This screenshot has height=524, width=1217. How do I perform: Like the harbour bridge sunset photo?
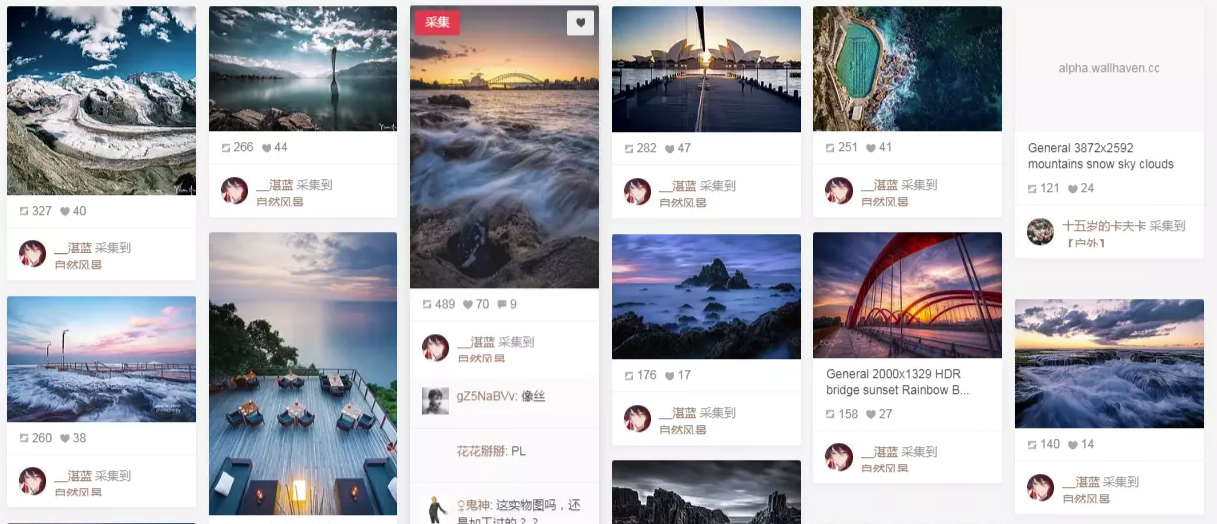point(580,22)
